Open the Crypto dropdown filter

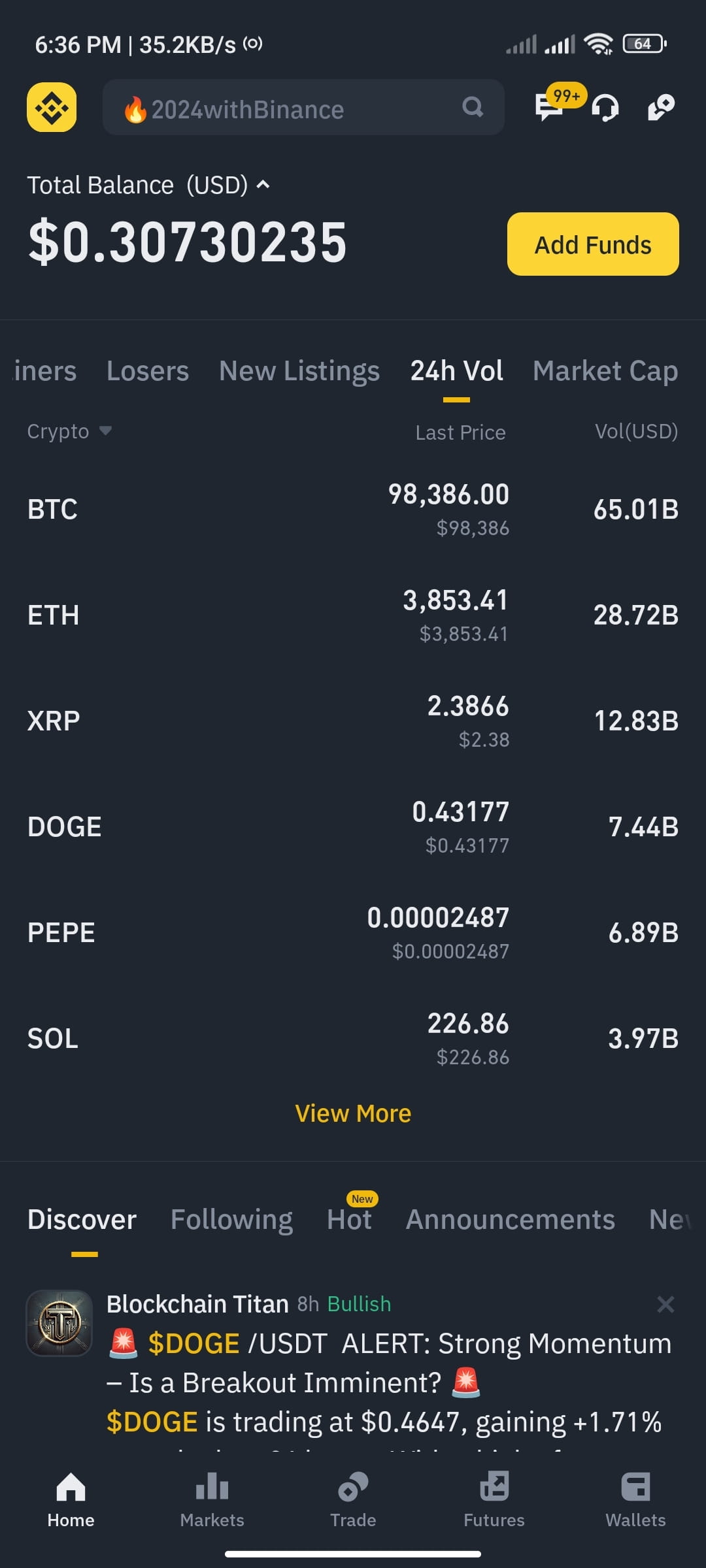(x=69, y=431)
